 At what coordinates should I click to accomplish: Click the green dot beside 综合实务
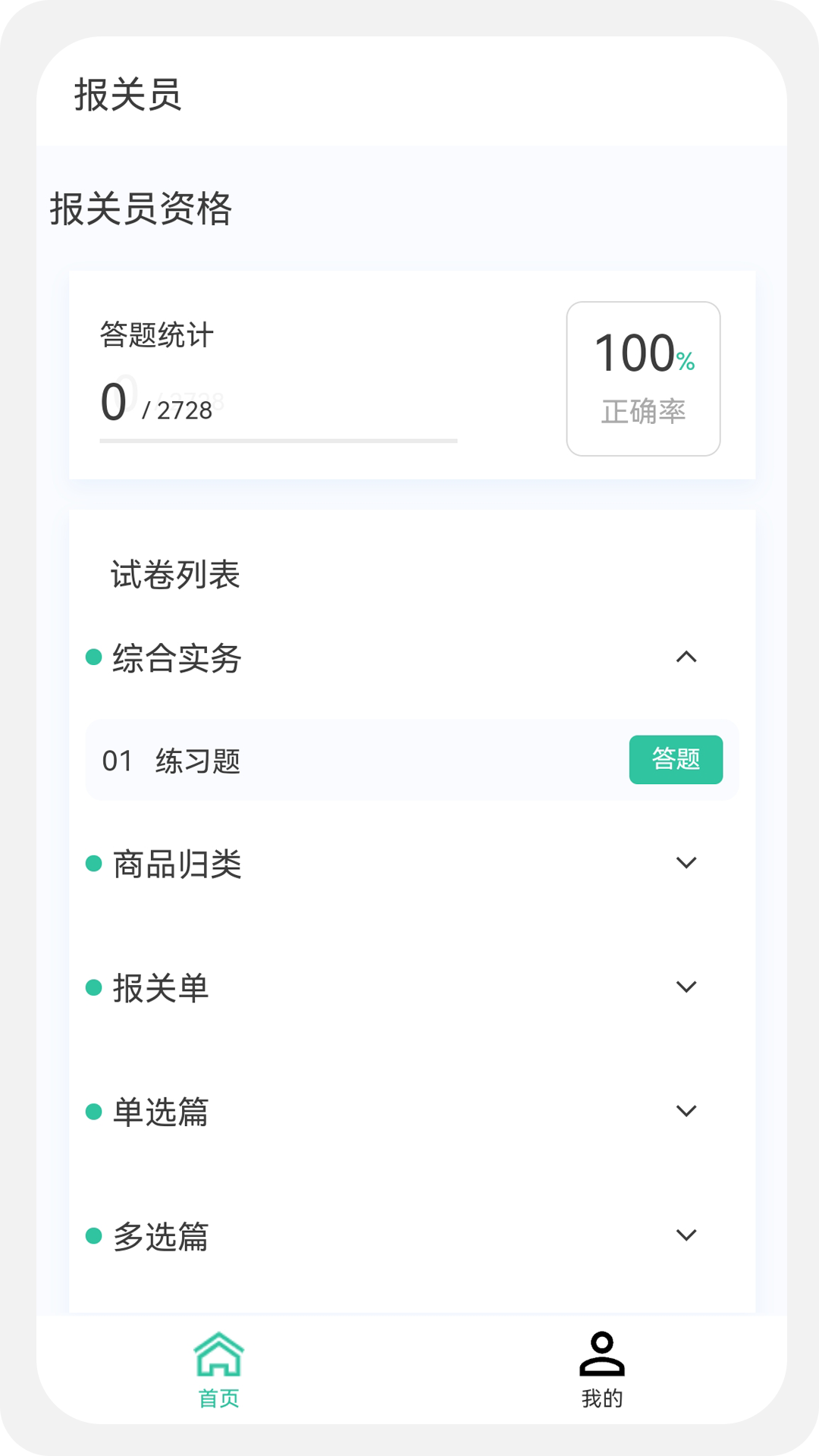93,657
